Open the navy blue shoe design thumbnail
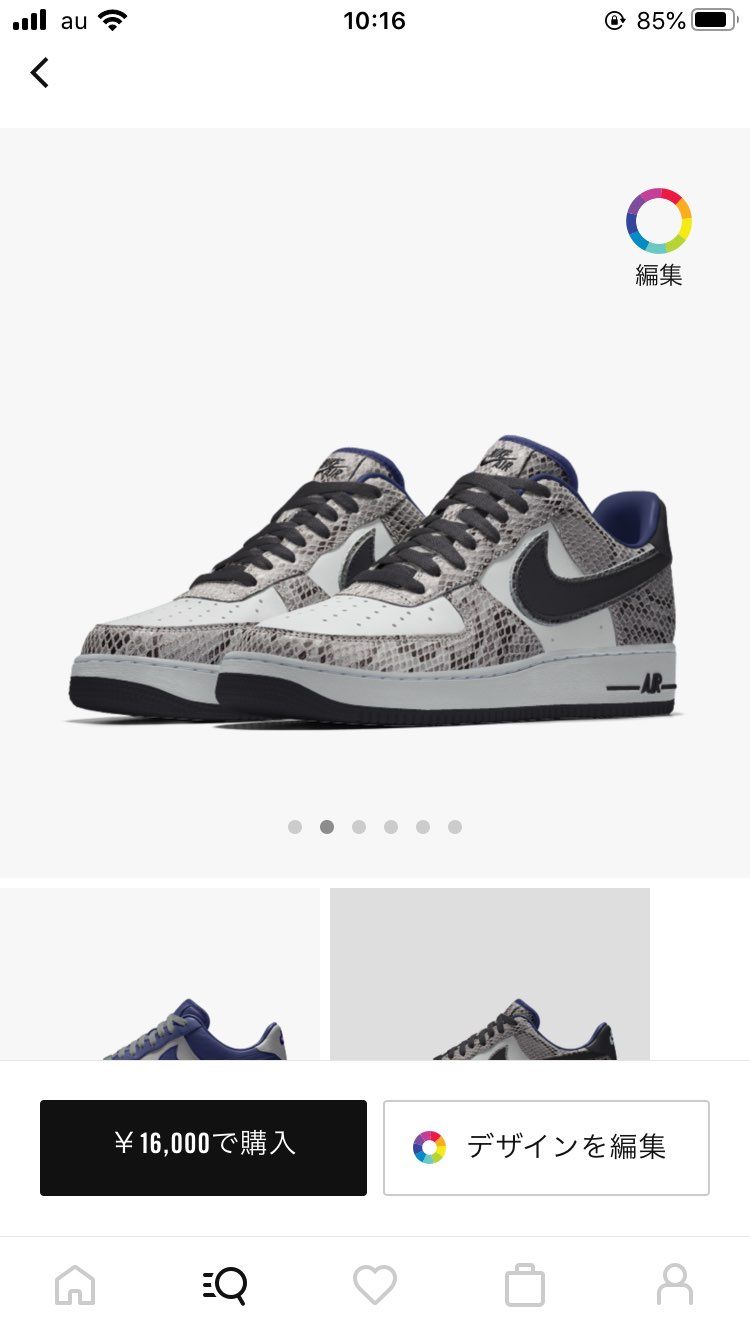This screenshot has height=1334, width=750. pos(160,974)
